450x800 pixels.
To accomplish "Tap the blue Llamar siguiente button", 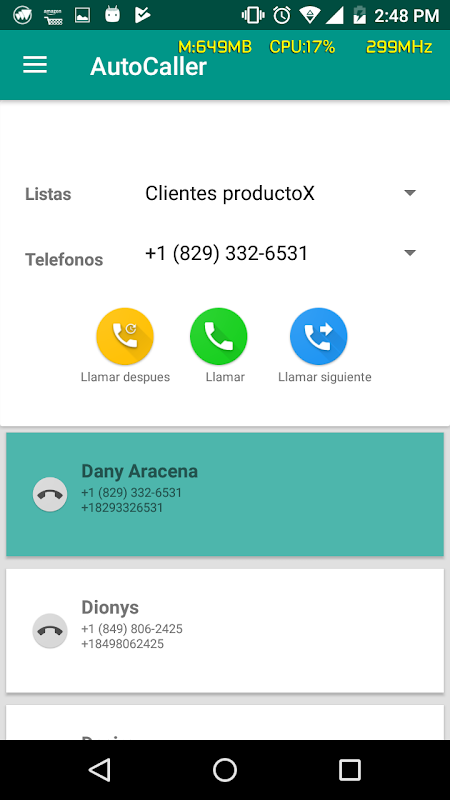I will [x=319, y=336].
